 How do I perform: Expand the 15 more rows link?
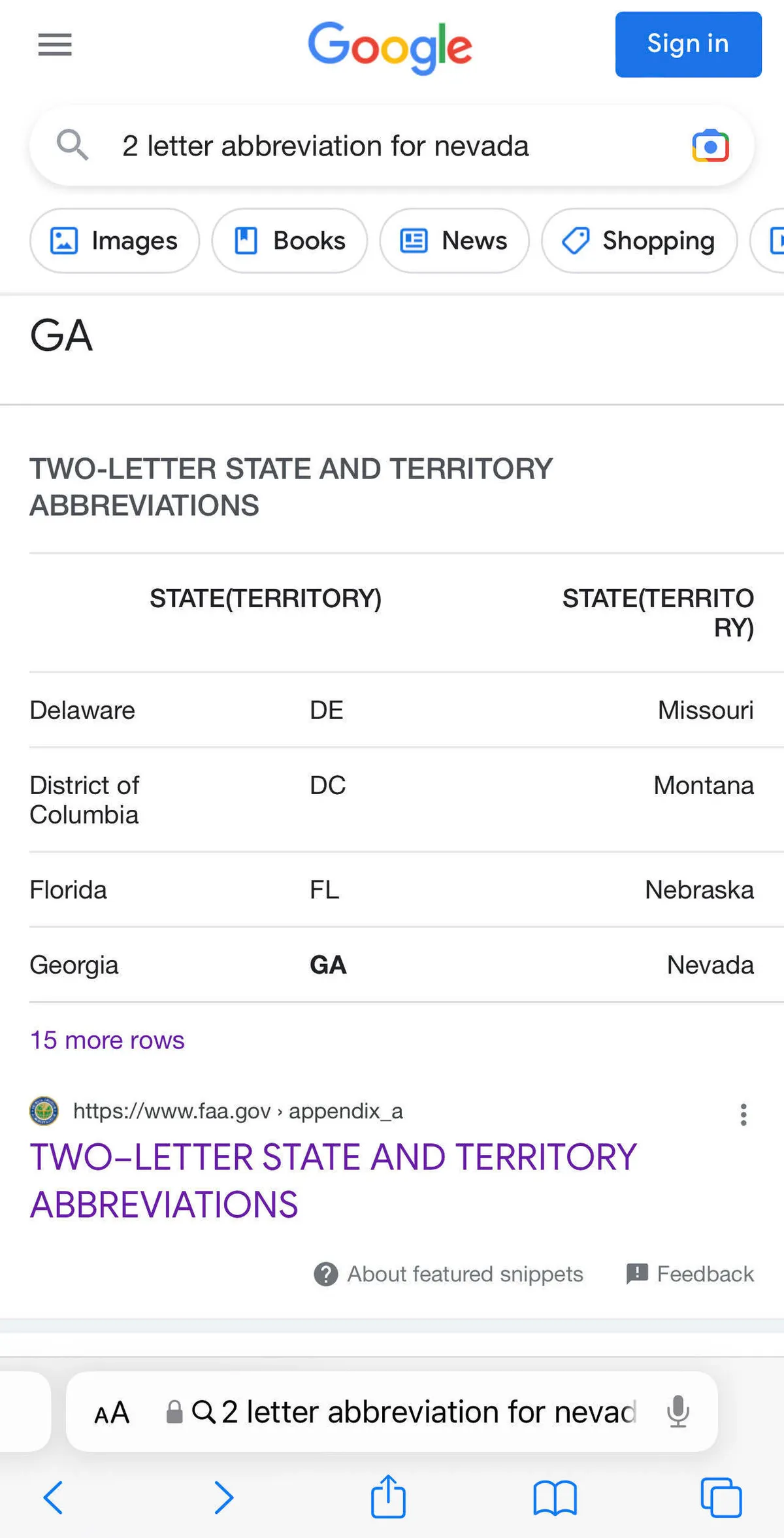(x=107, y=1040)
